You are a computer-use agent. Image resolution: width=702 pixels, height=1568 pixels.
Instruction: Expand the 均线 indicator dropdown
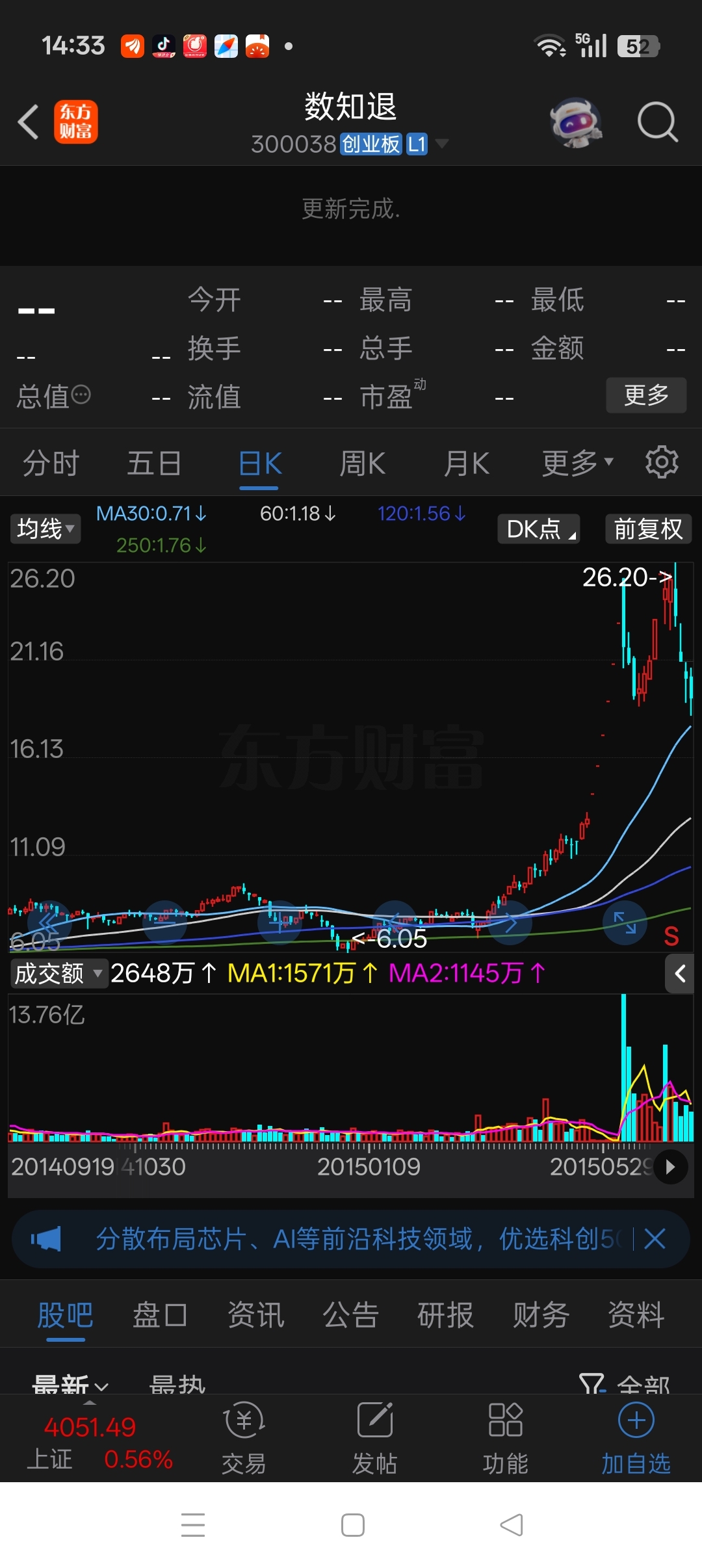pyautogui.click(x=45, y=529)
